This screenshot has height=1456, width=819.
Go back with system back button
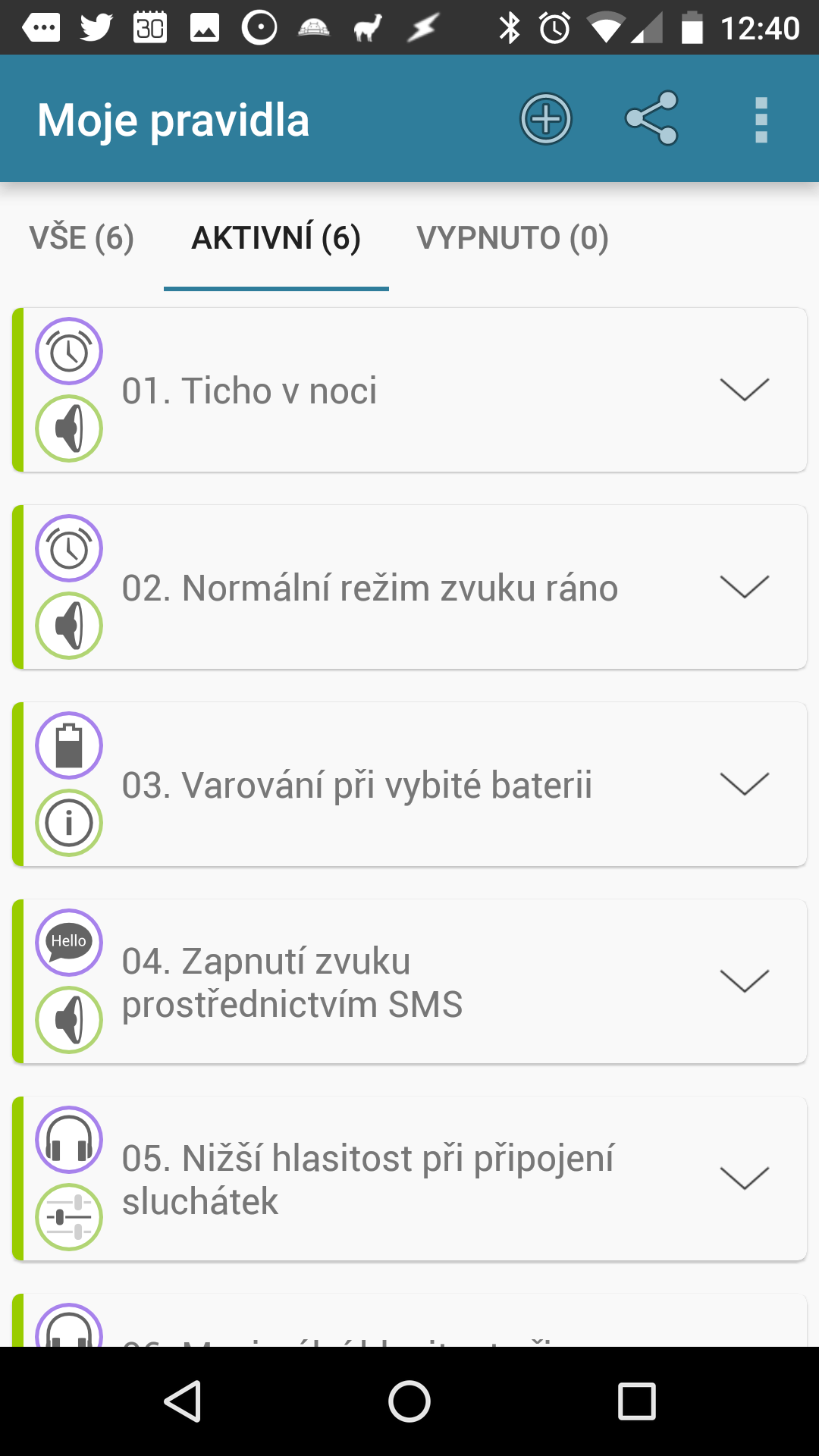pyautogui.click(x=183, y=1401)
